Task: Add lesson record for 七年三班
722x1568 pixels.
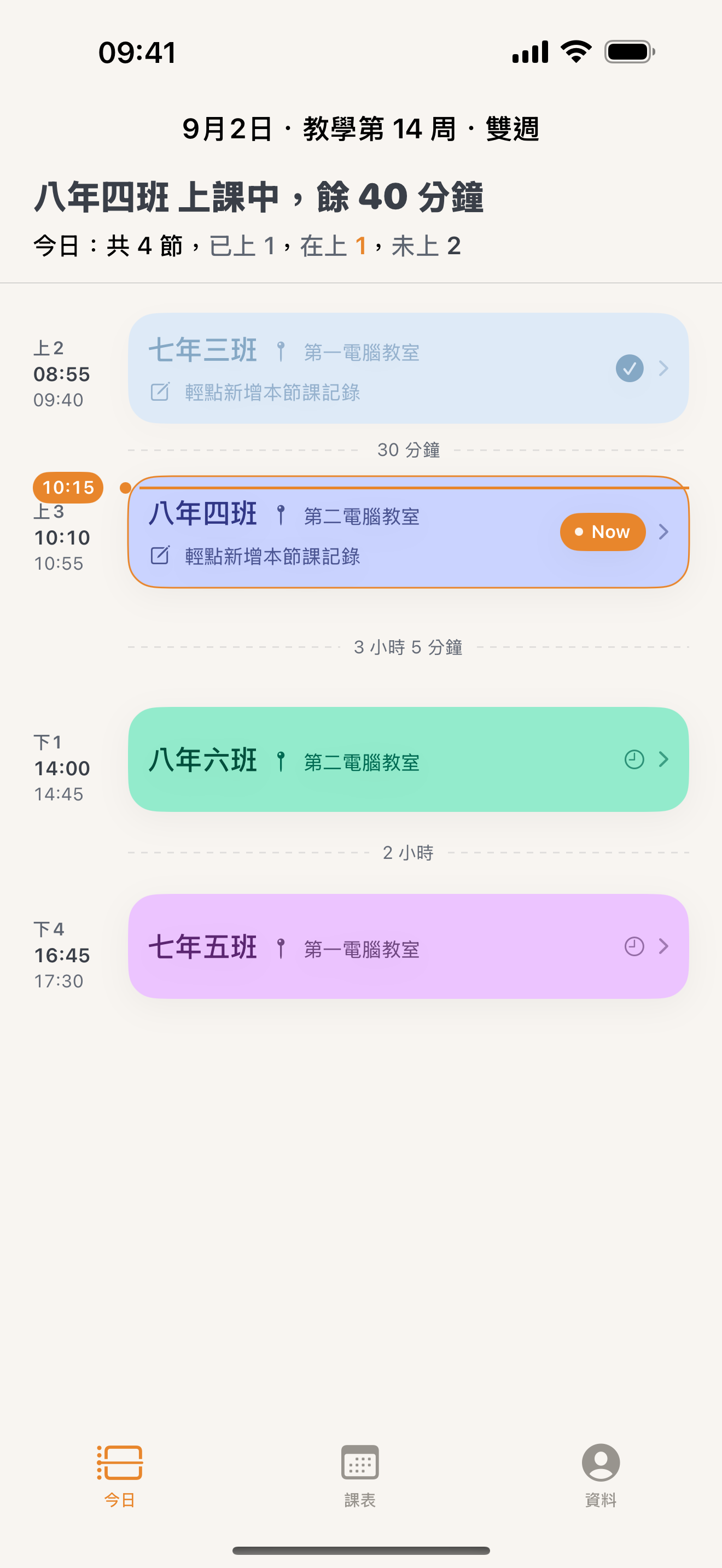Action: (255, 393)
